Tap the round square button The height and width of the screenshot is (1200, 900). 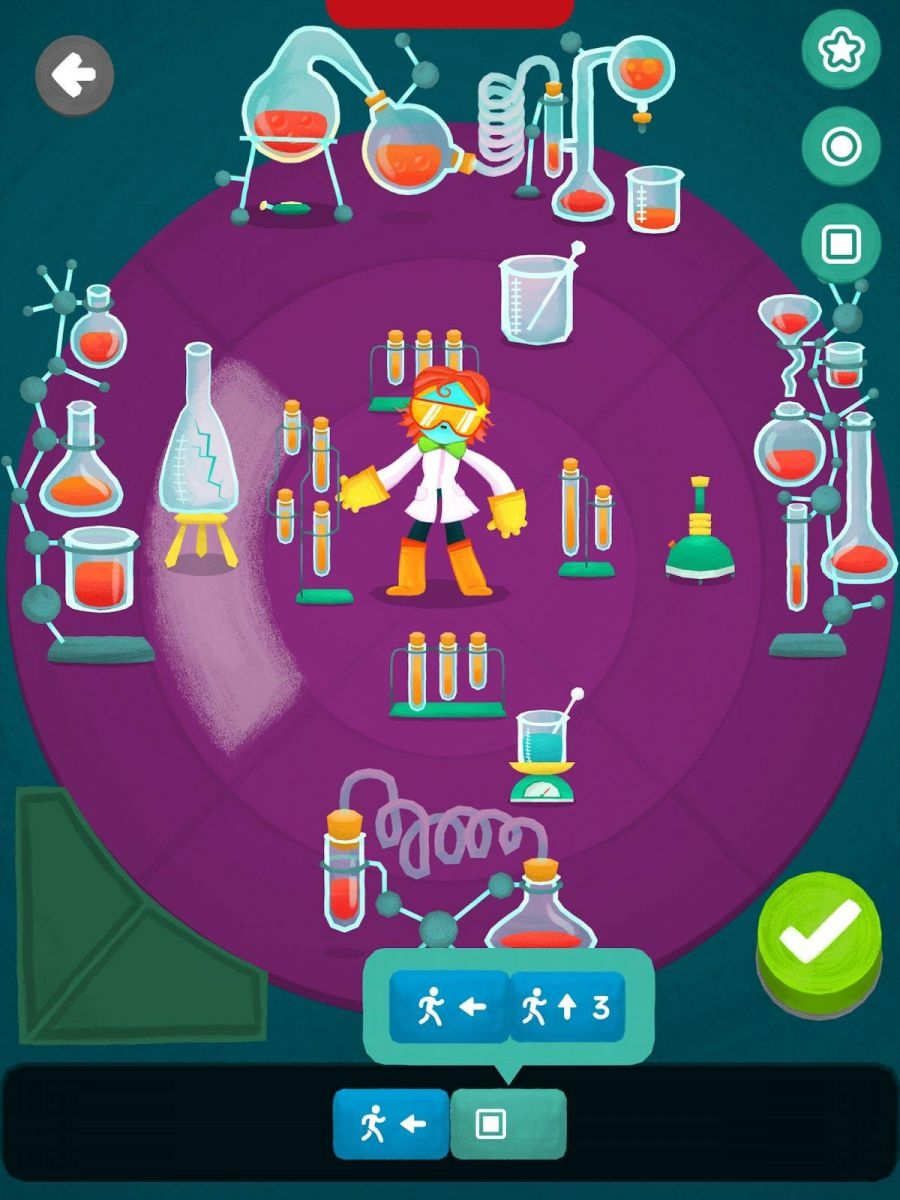point(841,245)
